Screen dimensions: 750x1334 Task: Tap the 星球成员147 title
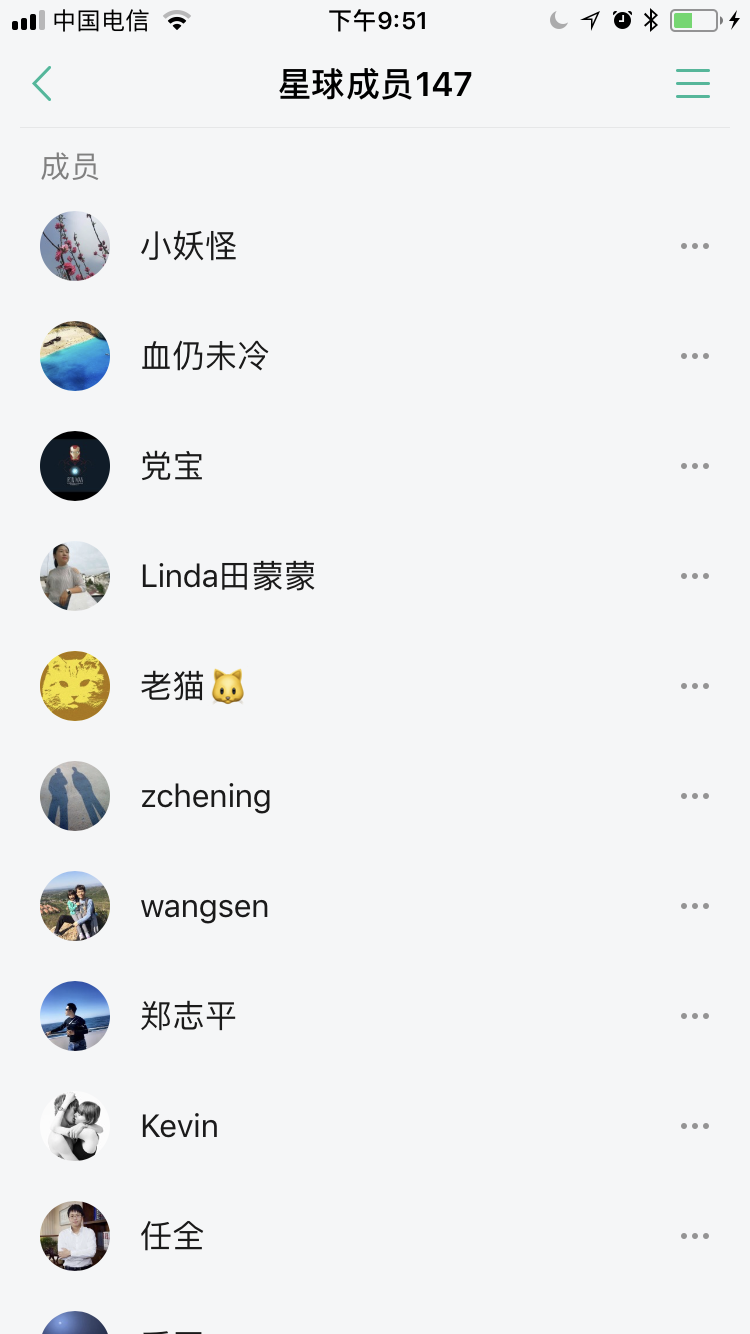point(375,84)
